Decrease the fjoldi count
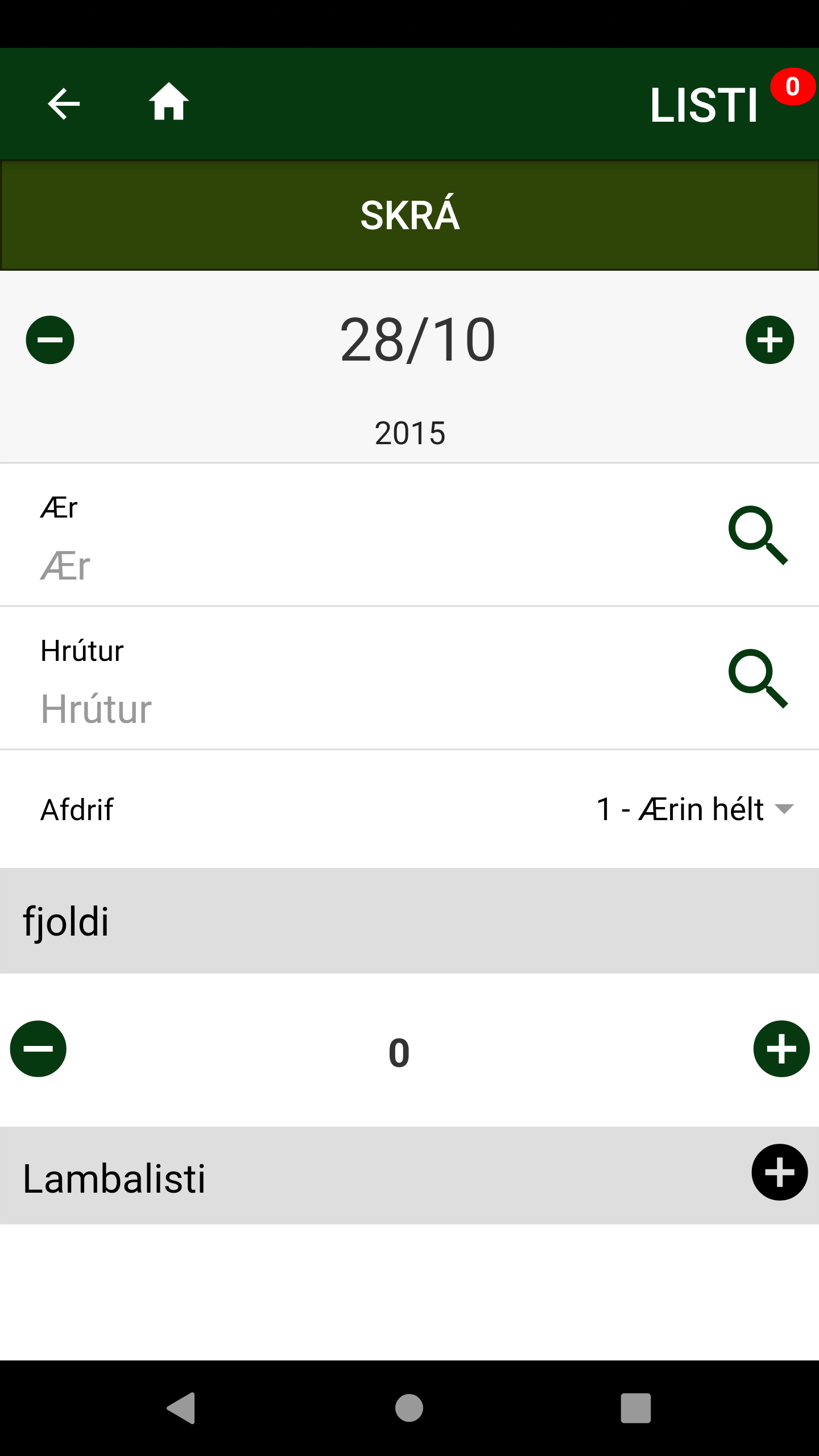Screen dimensions: 819x1456 point(38,1049)
